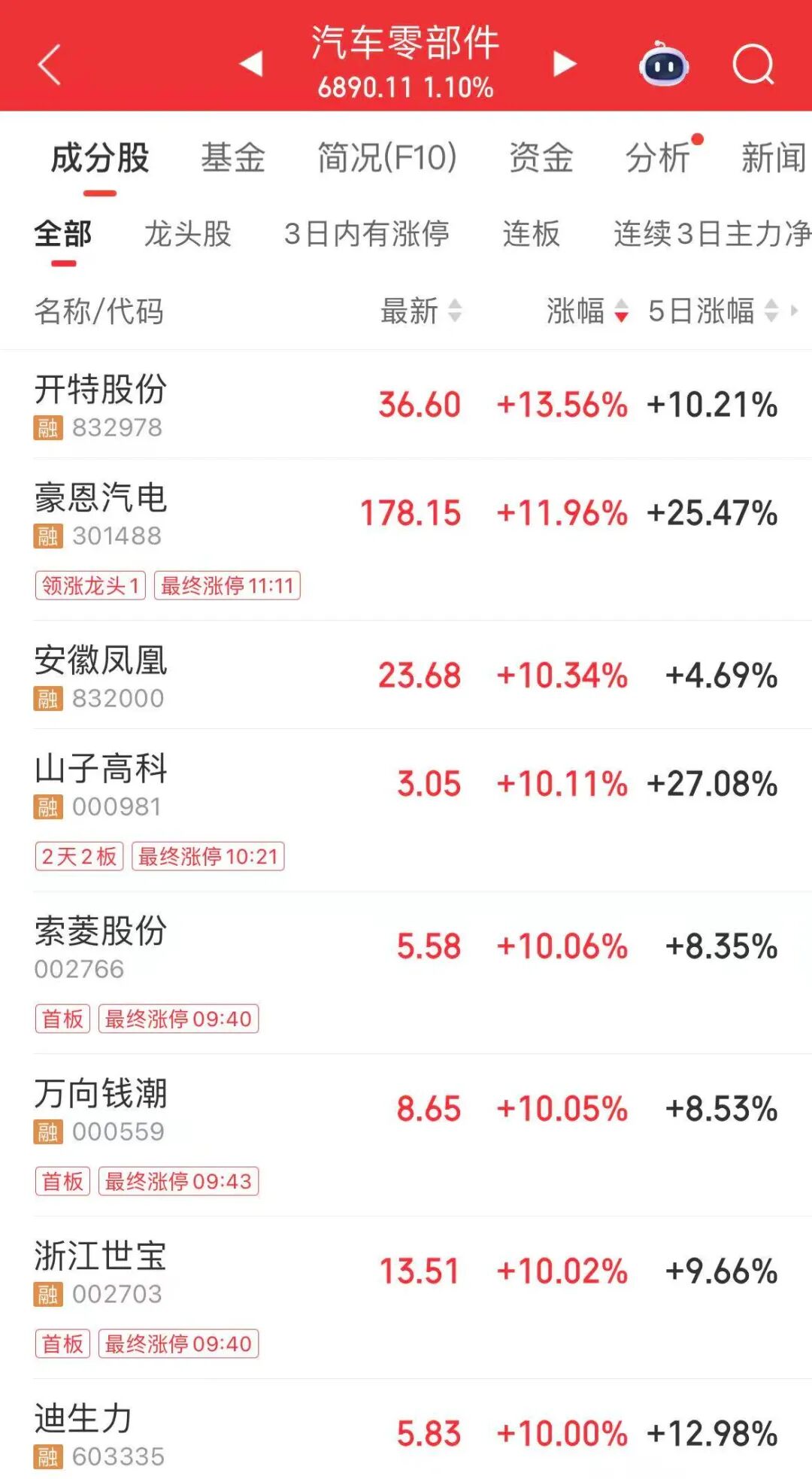Select the 龙头股 filter
The width and height of the screenshot is (812, 1479).
click(x=188, y=234)
